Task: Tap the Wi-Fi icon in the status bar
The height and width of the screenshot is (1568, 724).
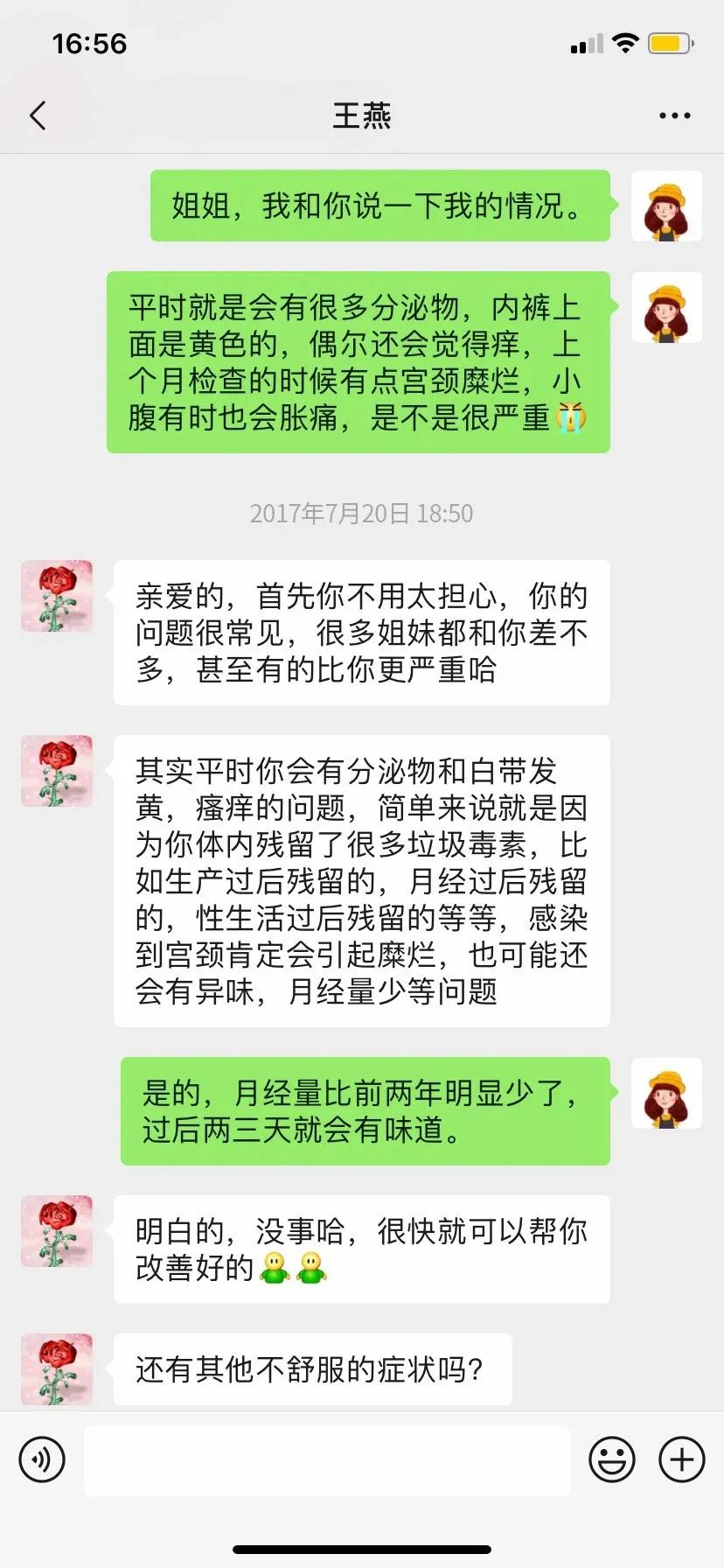Action: coord(628,41)
